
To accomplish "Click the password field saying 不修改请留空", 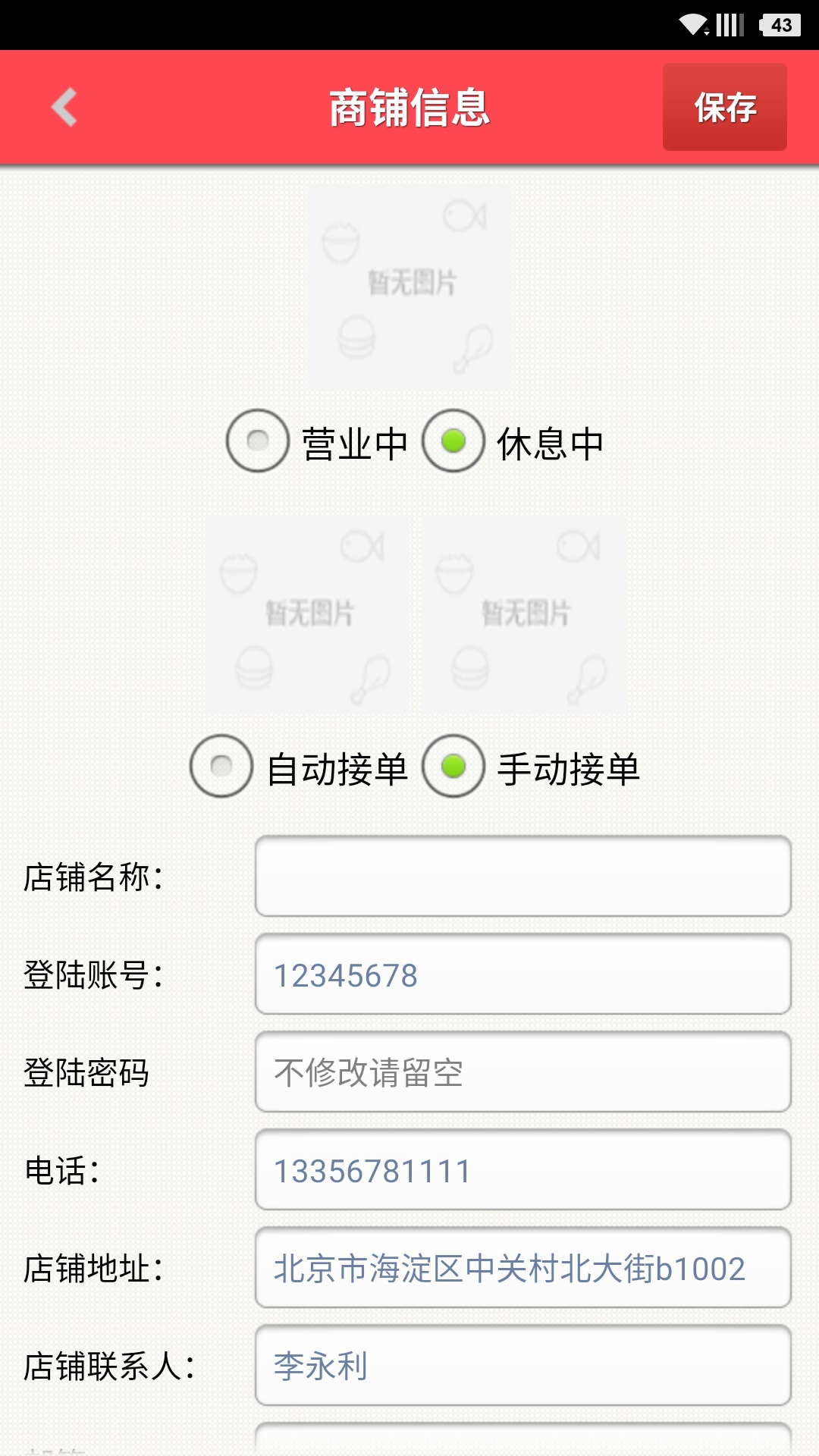I will (x=523, y=1074).
